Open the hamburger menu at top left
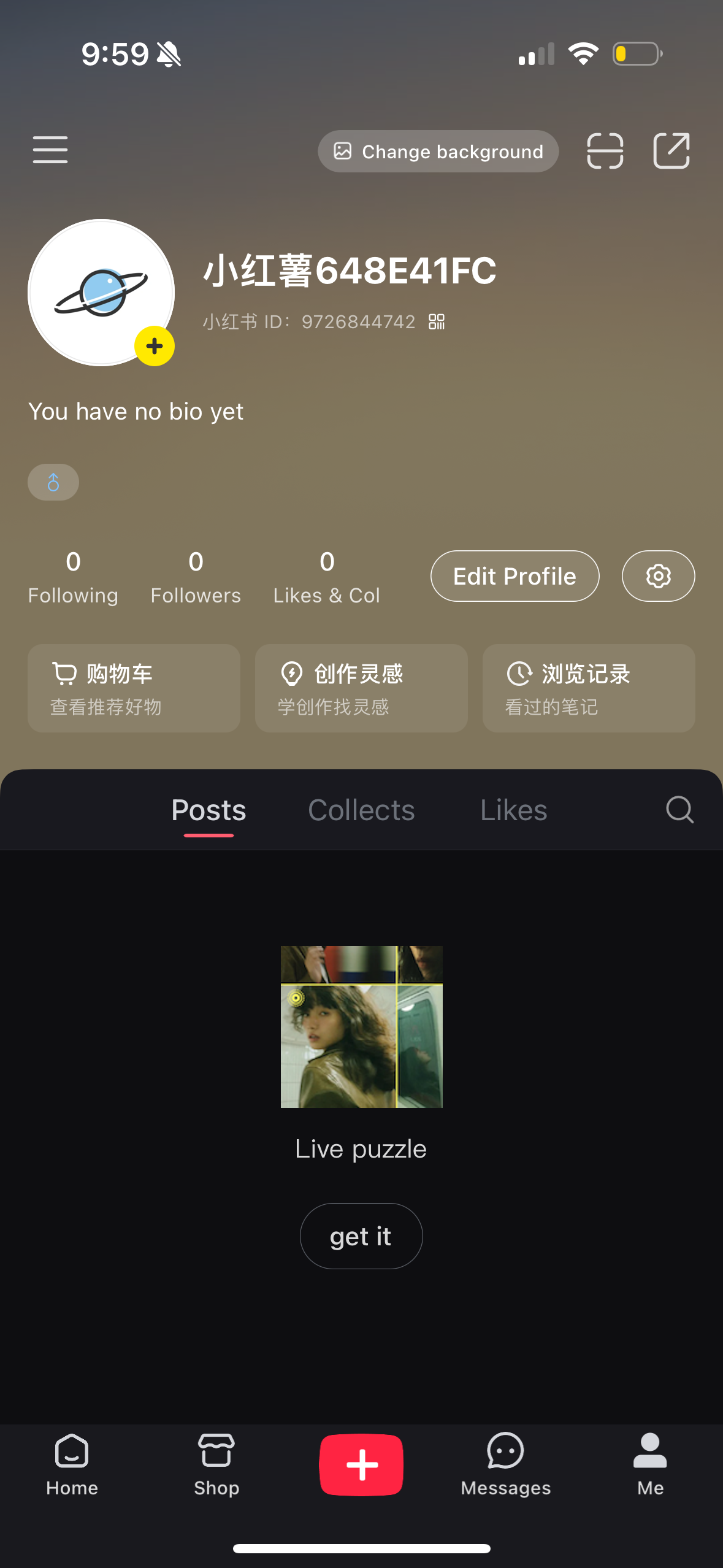This screenshot has height=1568, width=723. click(x=50, y=150)
